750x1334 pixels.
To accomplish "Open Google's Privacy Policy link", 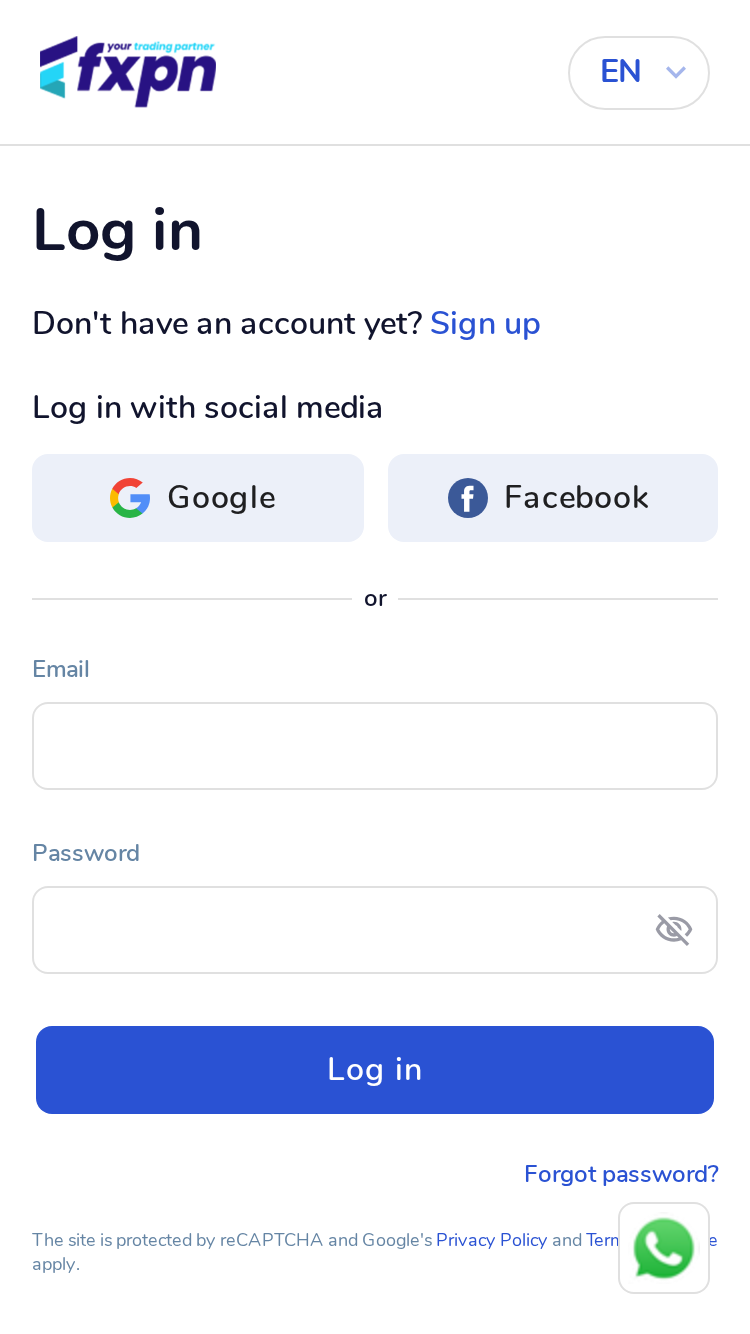I will pyautogui.click(x=492, y=1240).
